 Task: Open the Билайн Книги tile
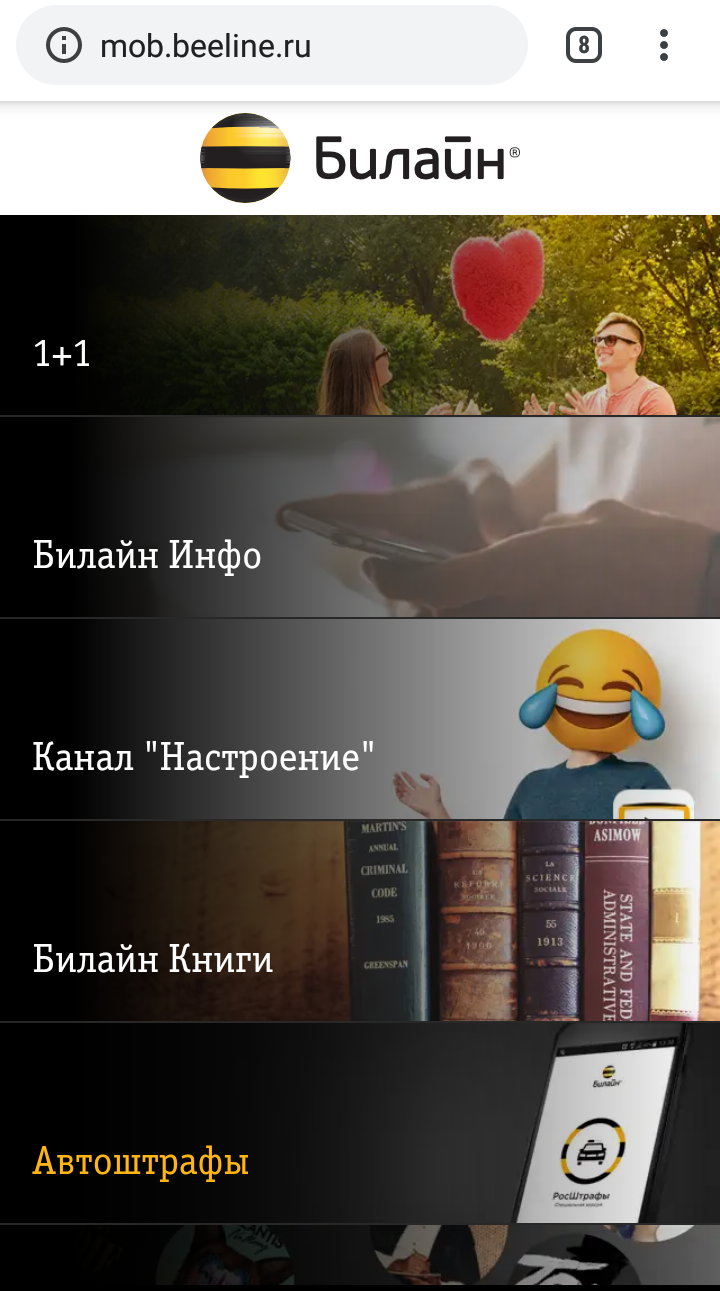pyautogui.click(x=360, y=922)
